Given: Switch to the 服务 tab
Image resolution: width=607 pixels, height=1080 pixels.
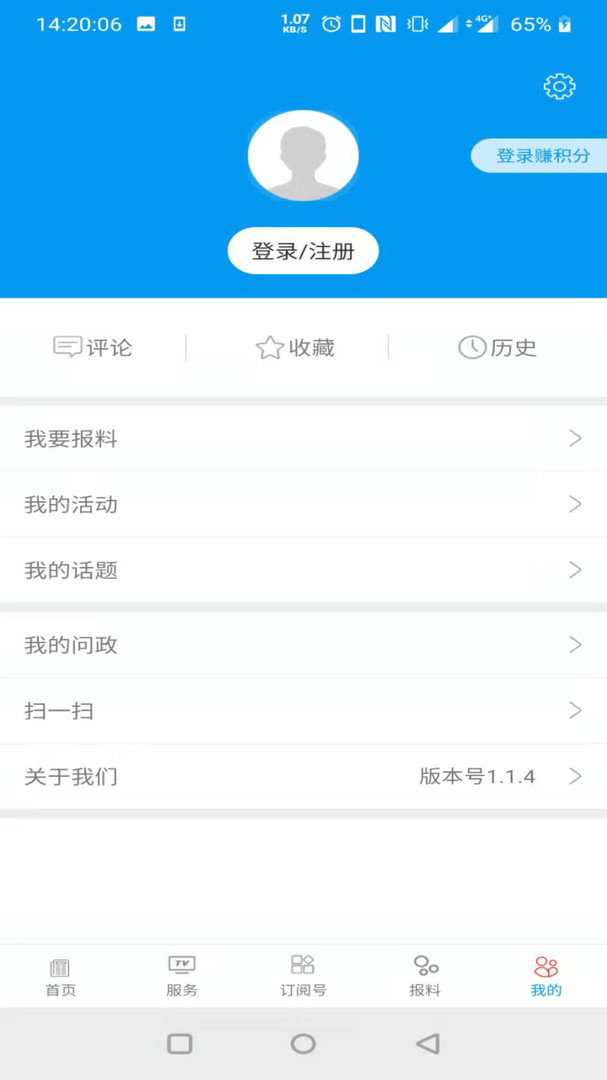Looking at the screenshot, I should coord(182,977).
